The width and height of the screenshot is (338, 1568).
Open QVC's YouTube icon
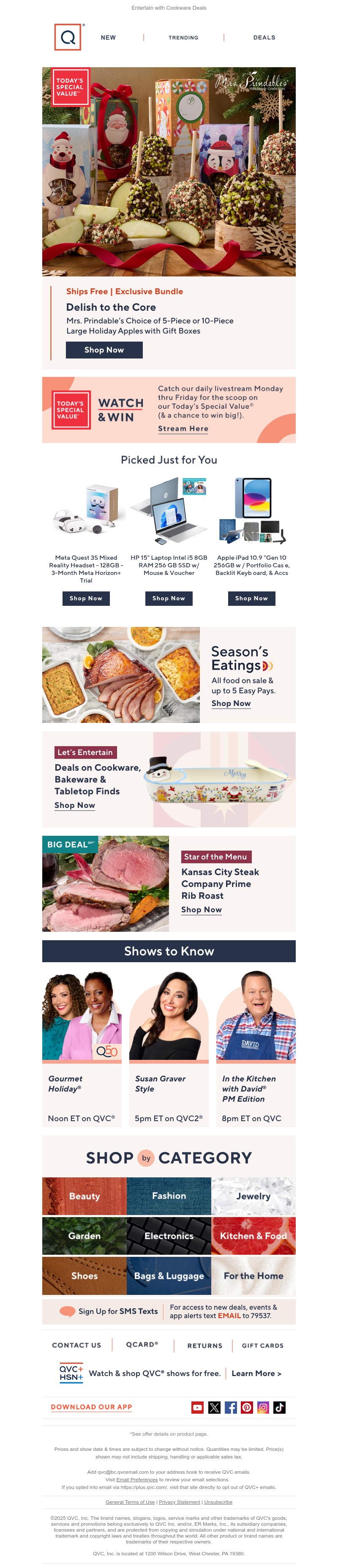point(198,1407)
